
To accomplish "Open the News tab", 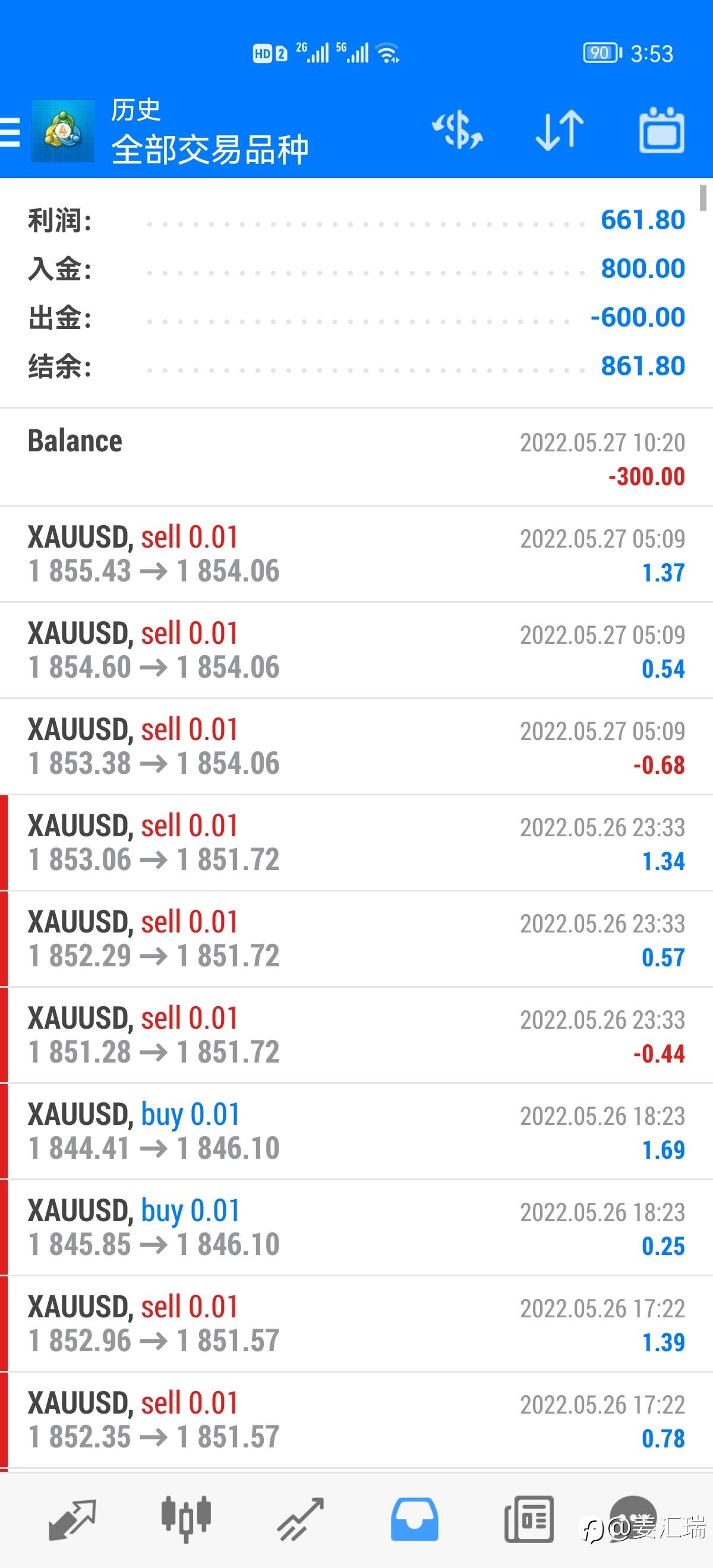I will coord(529,1519).
